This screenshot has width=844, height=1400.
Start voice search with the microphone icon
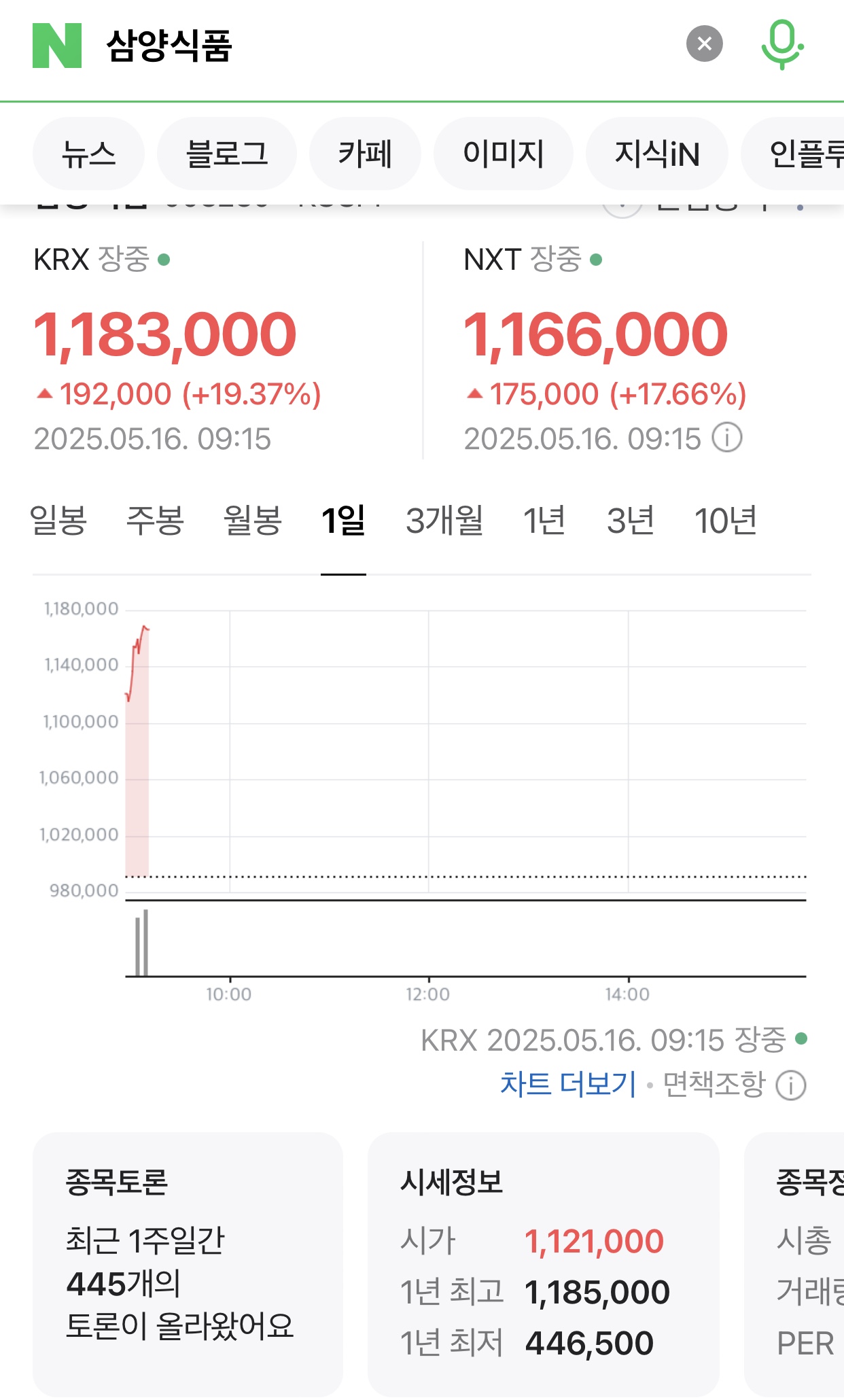pos(782,44)
